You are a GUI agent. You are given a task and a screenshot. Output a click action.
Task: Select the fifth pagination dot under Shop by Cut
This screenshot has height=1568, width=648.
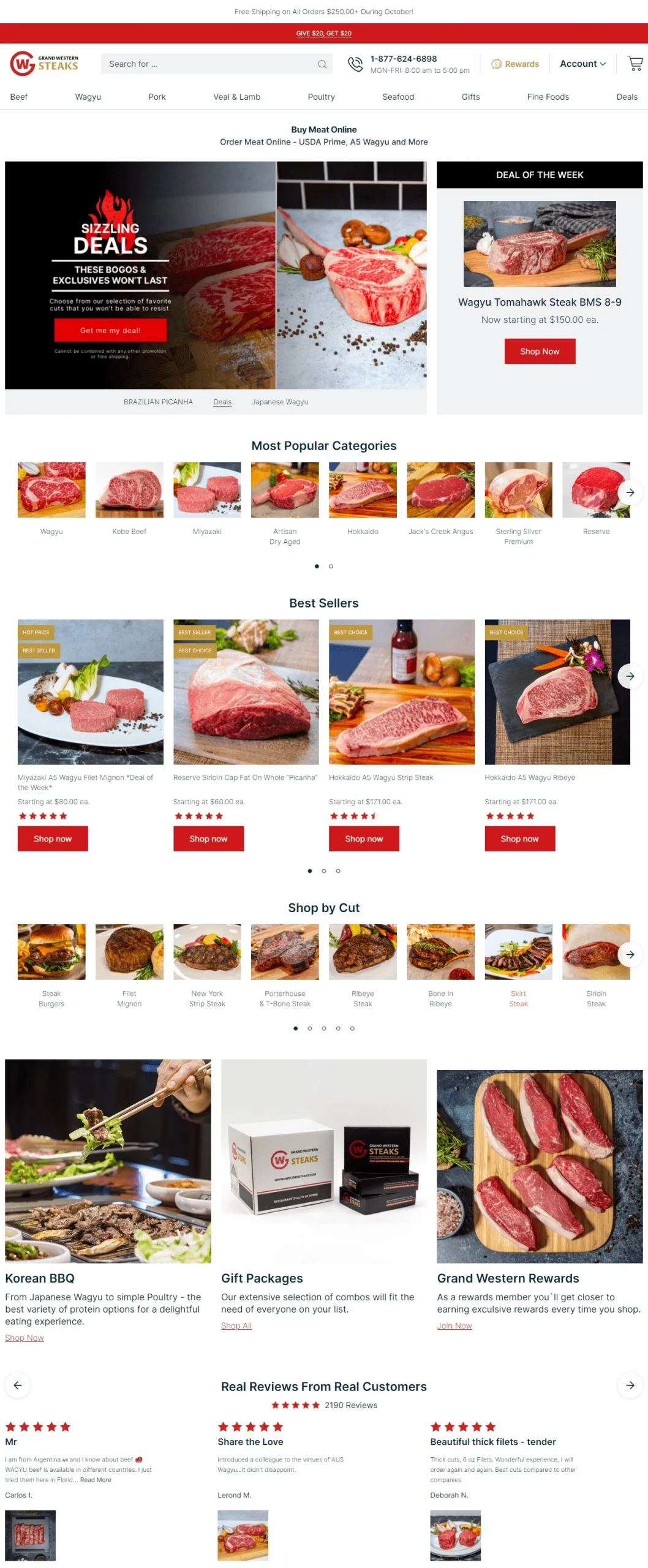click(352, 1028)
